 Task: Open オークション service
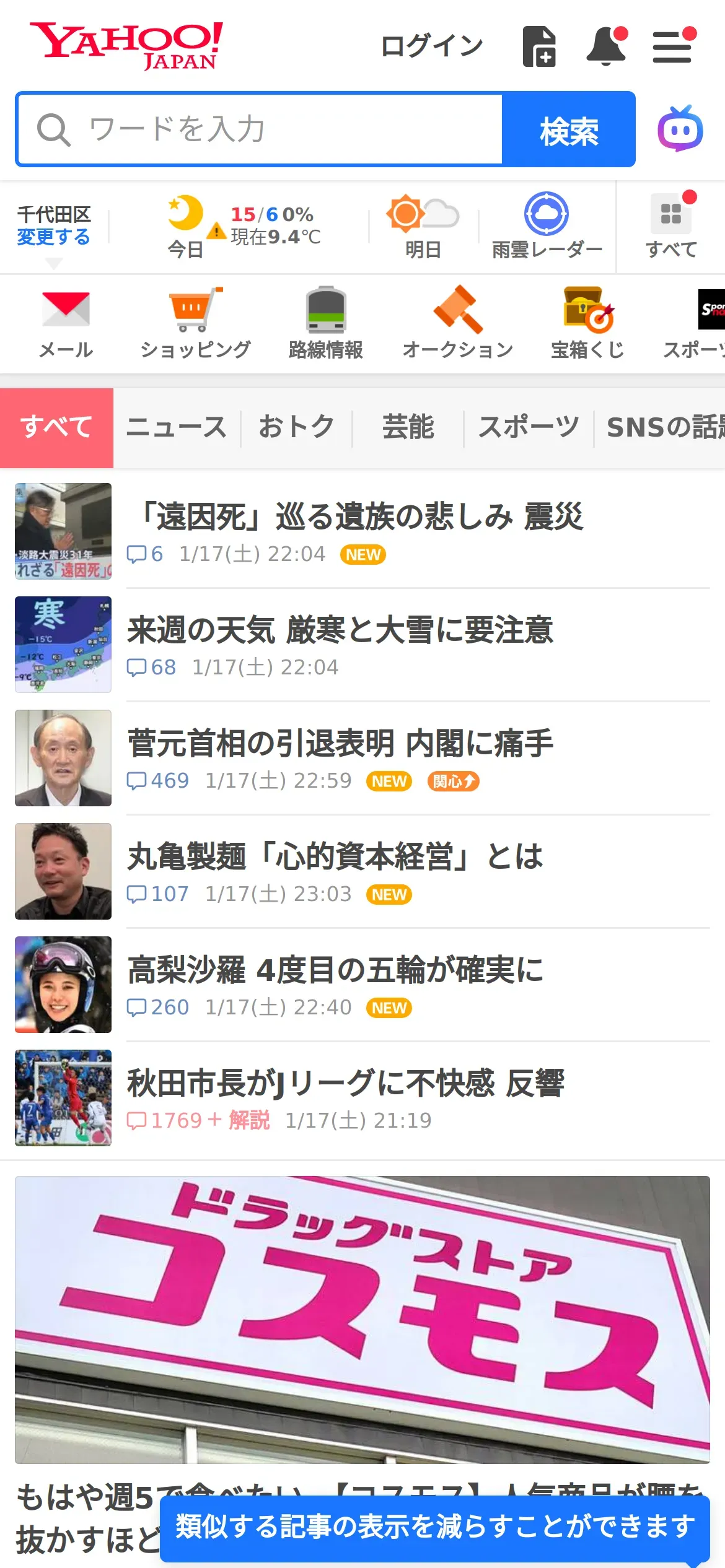457,323
